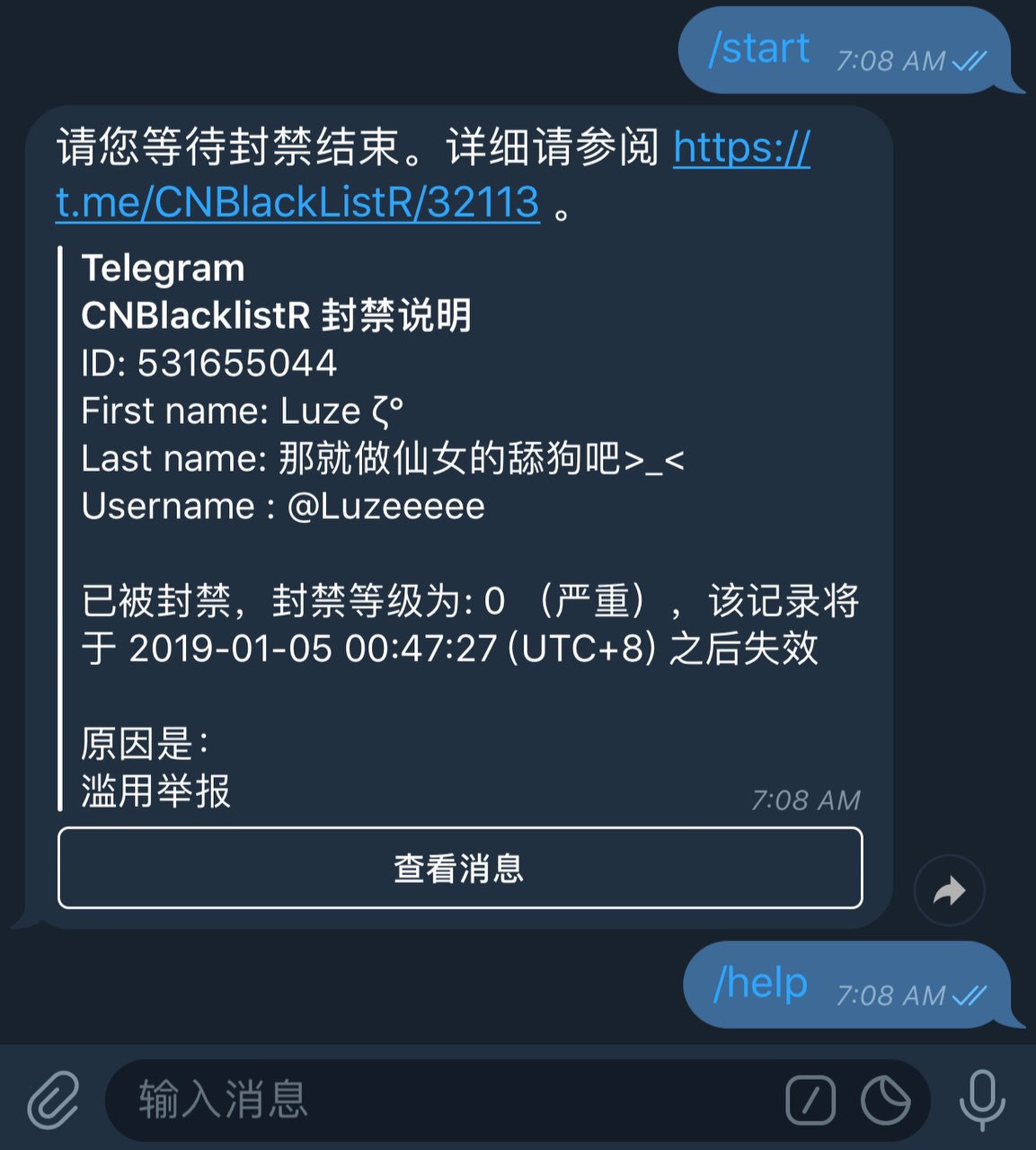Forward the bot's ban message
The height and width of the screenshot is (1150, 1036).
949,890
